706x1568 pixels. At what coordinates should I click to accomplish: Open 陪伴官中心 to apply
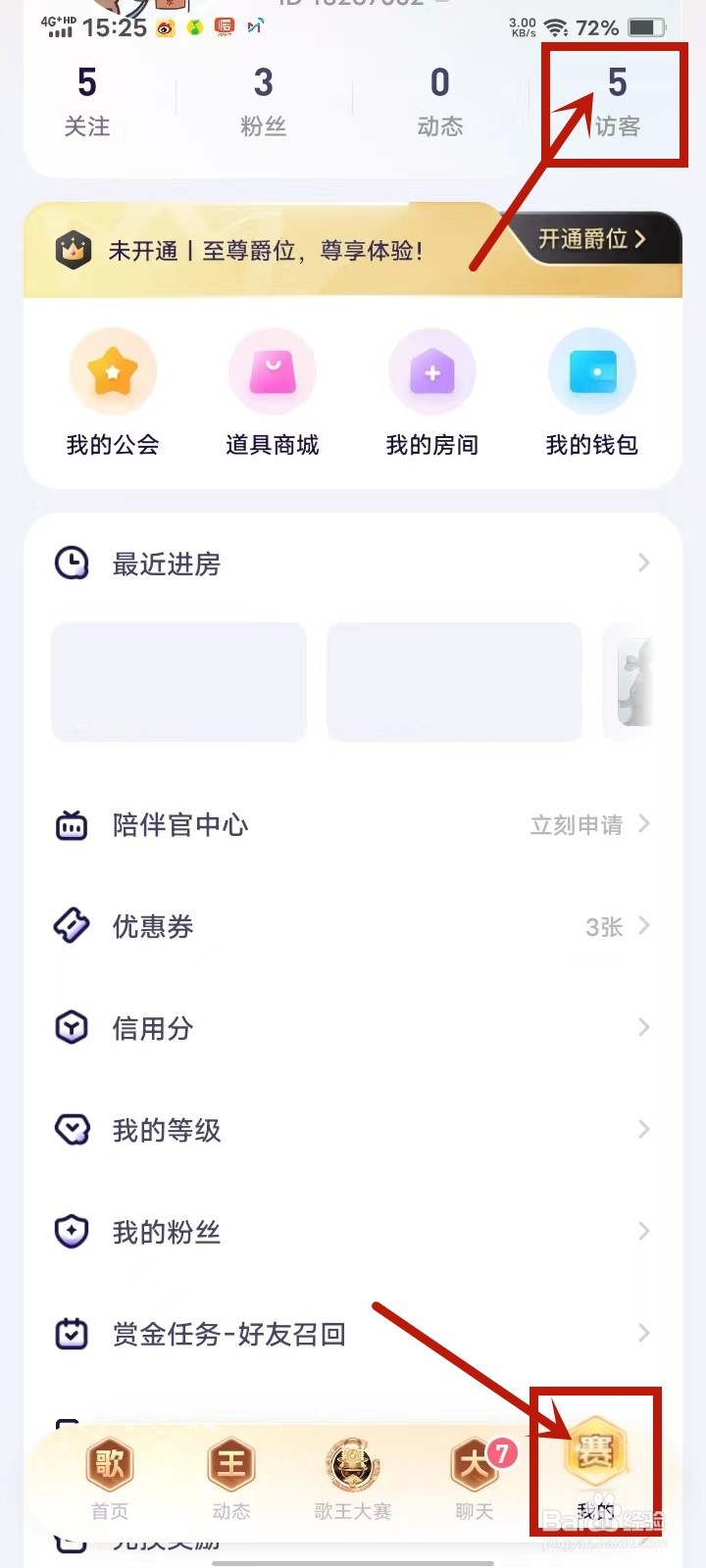click(353, 825)
